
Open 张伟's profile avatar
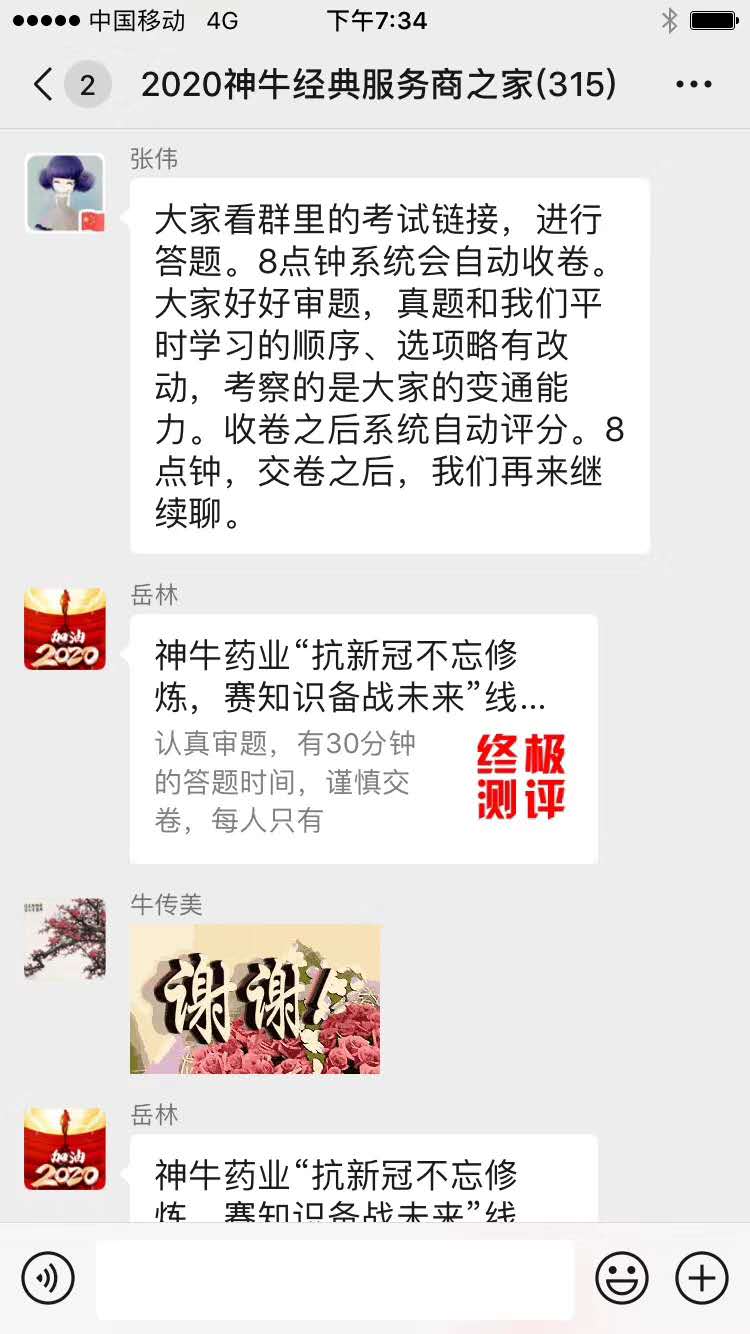[x=65, y=194]
